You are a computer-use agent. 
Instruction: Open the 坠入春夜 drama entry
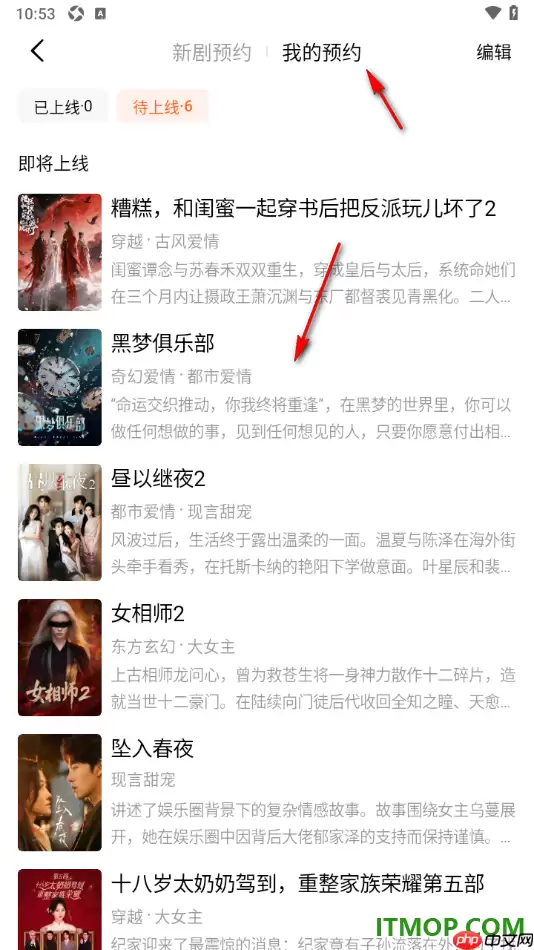tap(267, 792)
